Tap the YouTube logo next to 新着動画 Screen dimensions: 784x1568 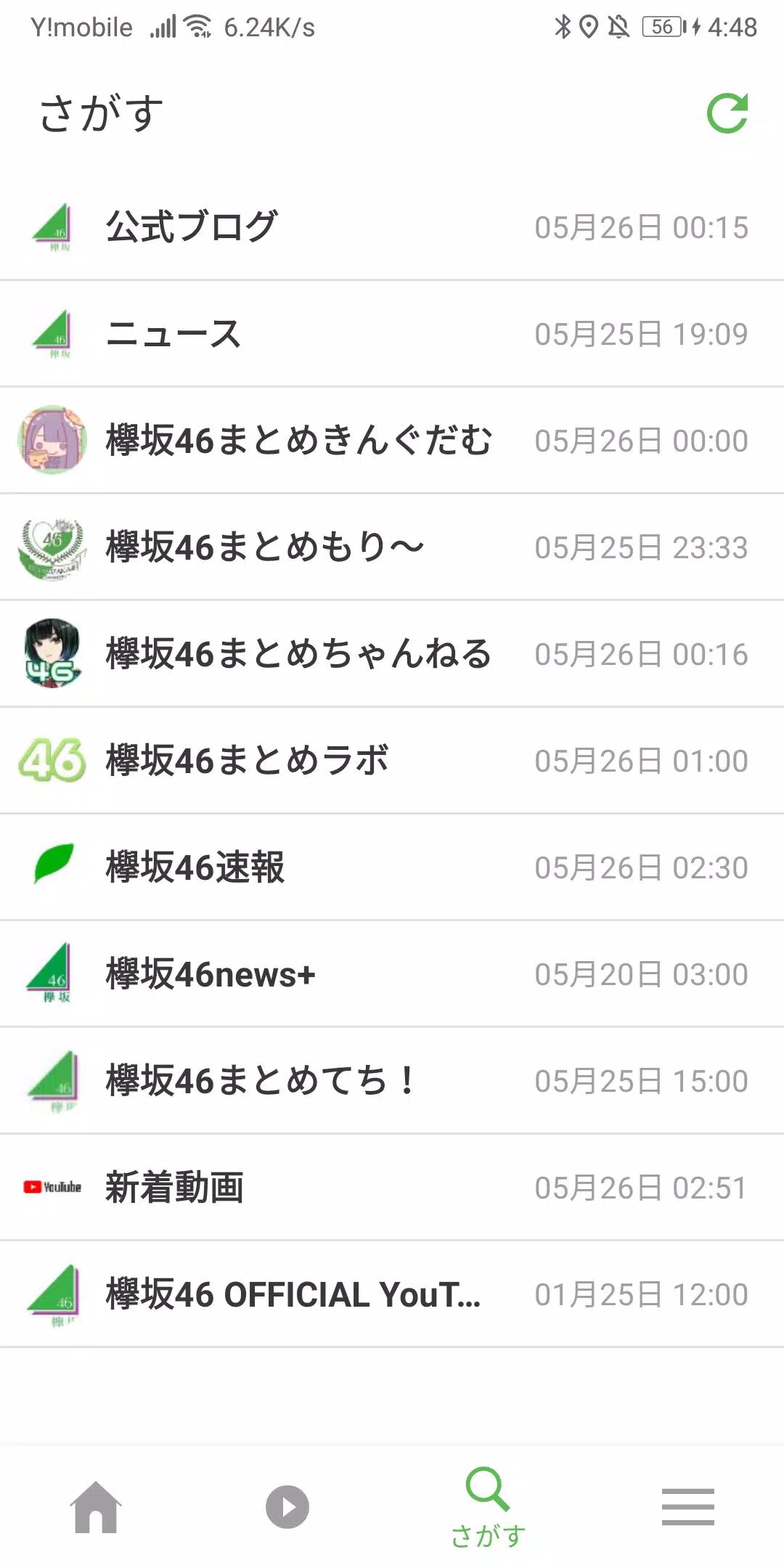tap(52, 1188)
